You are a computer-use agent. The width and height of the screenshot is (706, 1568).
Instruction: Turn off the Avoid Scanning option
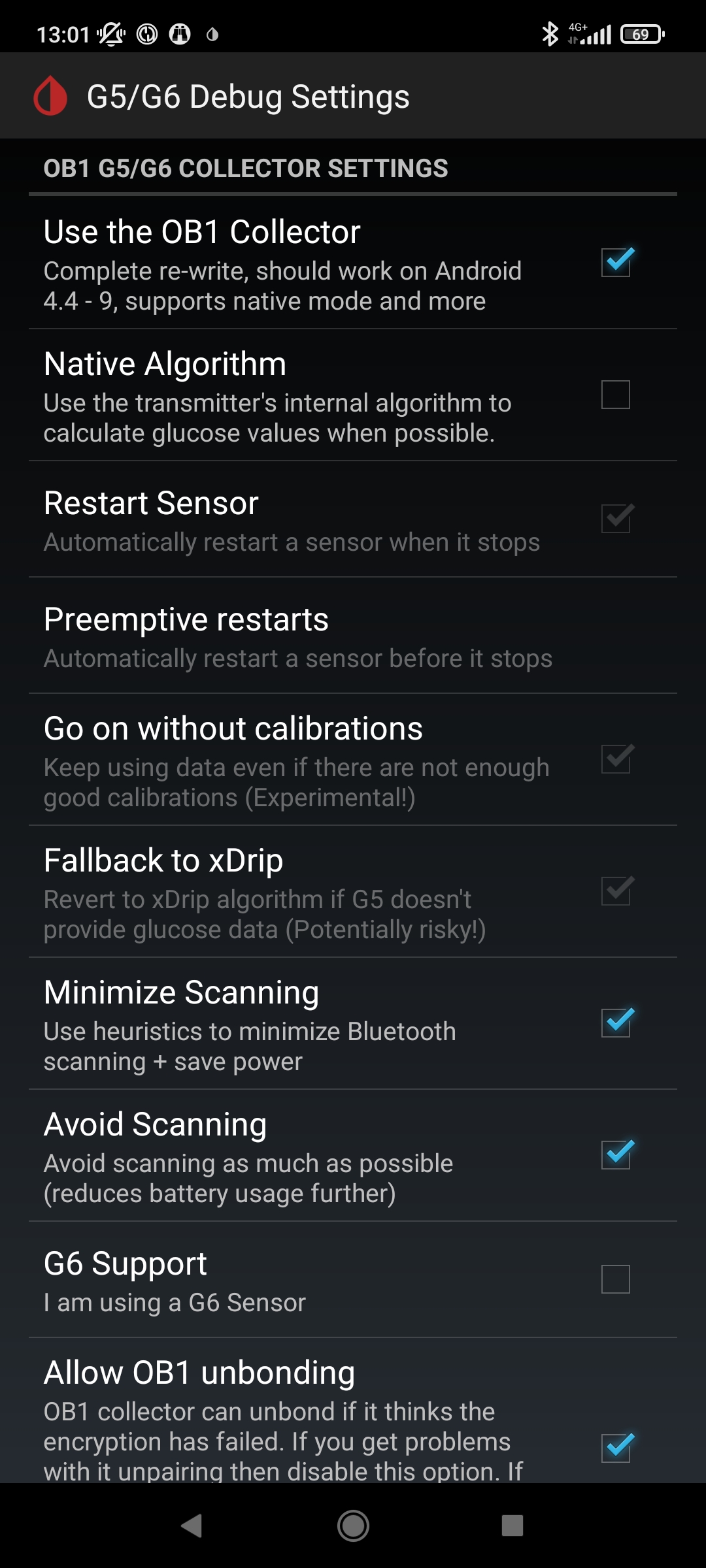click(x=616, y=1154)
